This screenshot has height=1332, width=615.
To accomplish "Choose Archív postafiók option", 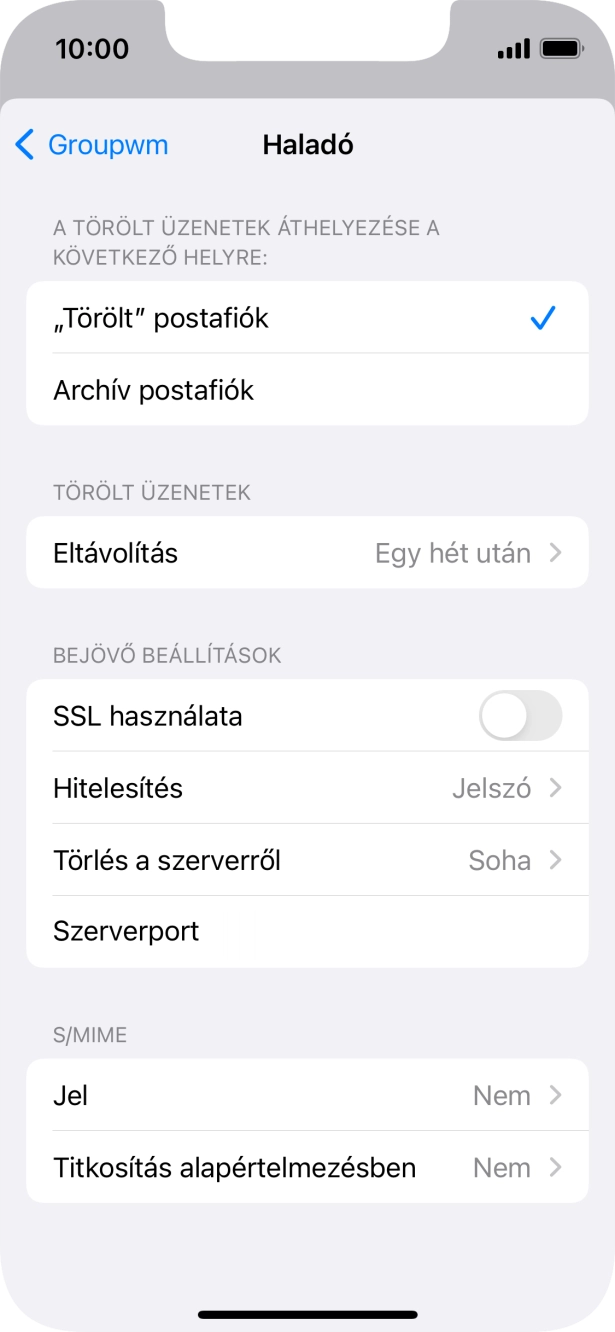I will pyautogui.click(x=306, y=390).
